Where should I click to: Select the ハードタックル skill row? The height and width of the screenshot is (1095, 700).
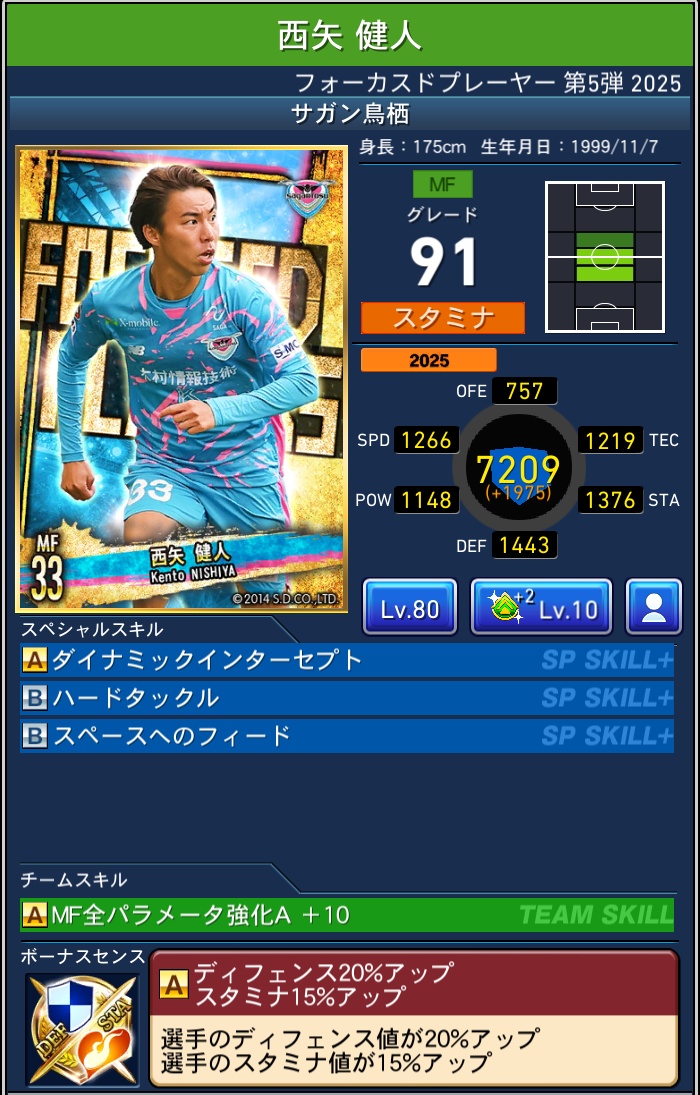tap(346, 698)
